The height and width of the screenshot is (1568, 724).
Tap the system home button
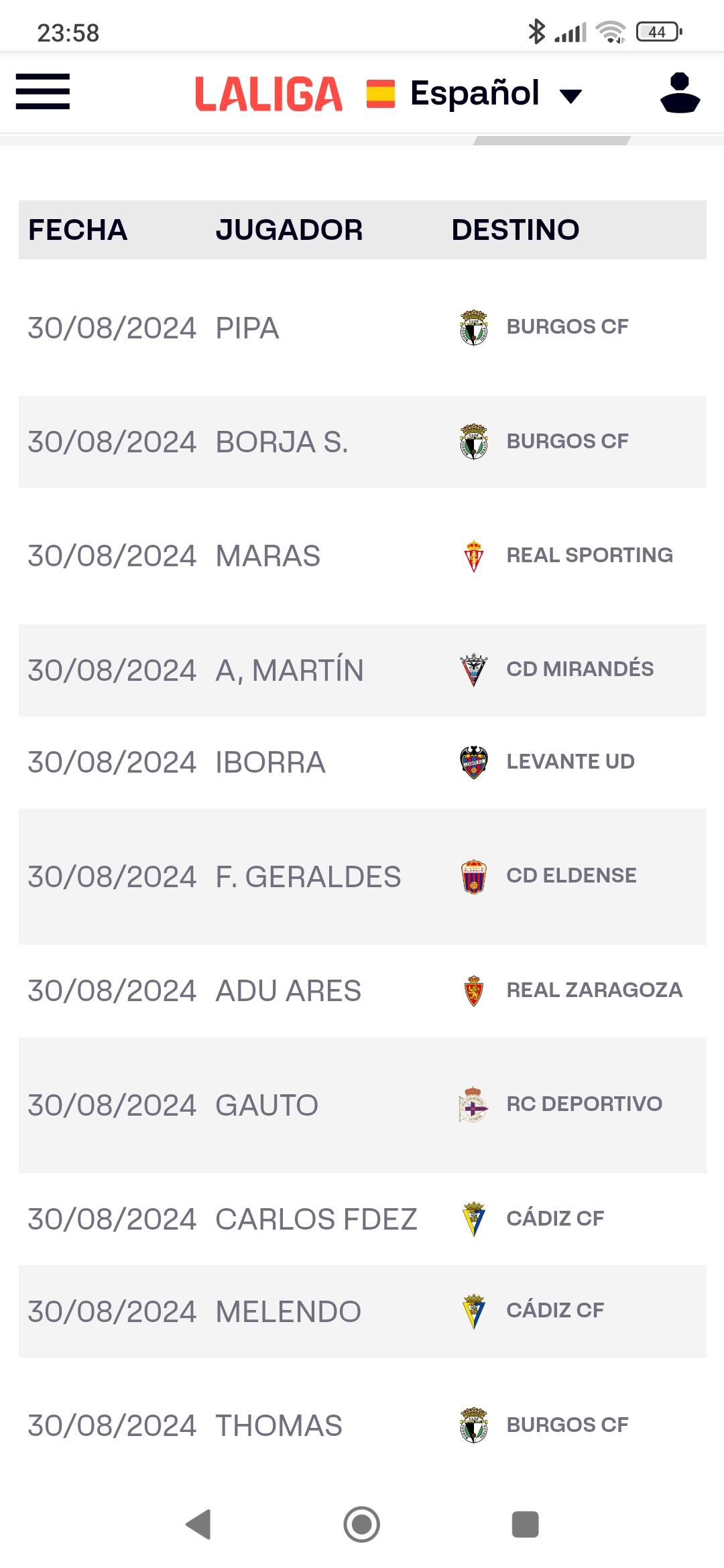[362, 1524]
